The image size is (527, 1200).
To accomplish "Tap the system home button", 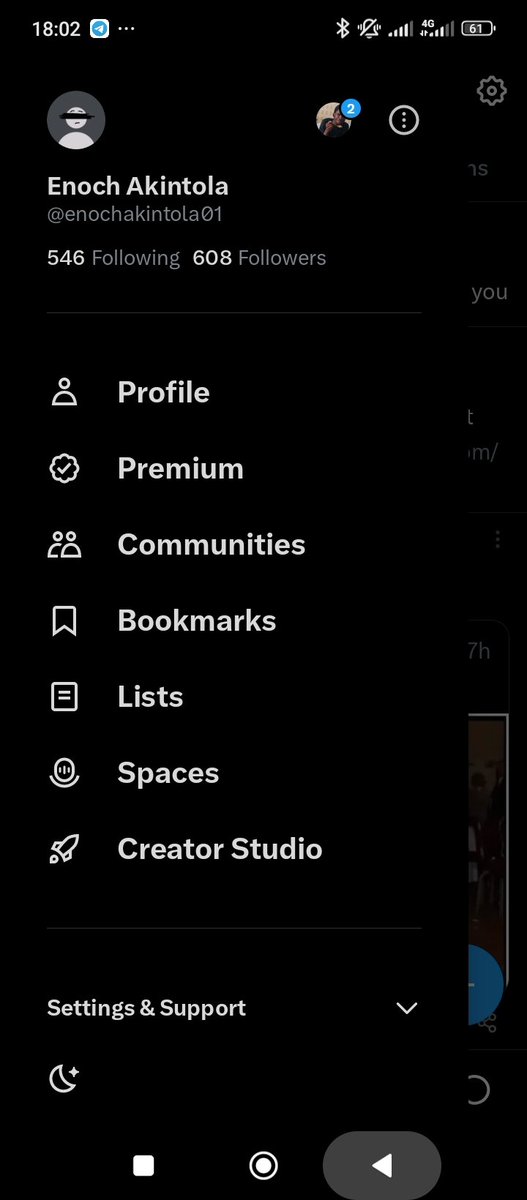I will click(x=264, y=1165).
